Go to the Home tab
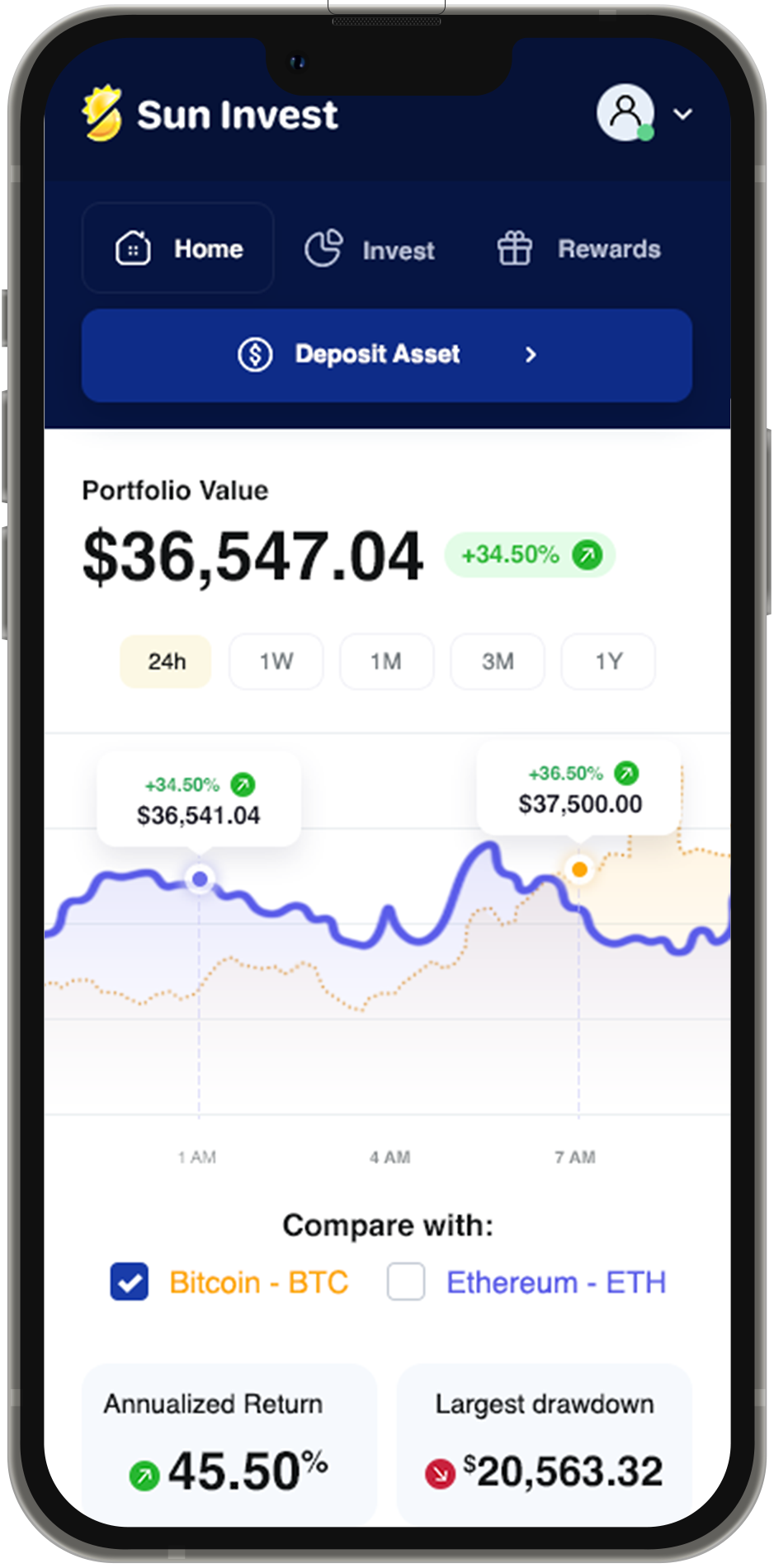This screenshot has height=1568, width=774. [178, 248]
